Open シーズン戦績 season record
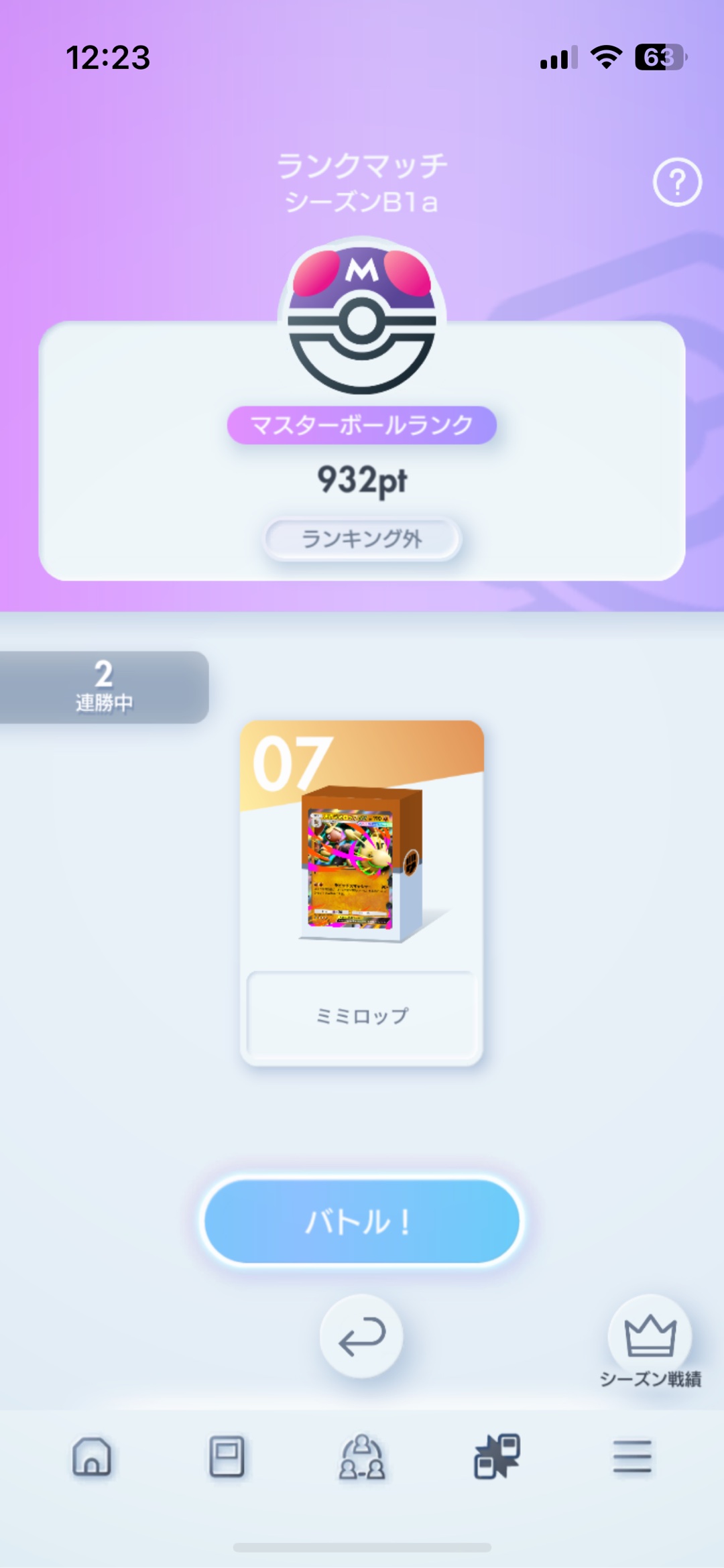Screen dimensions: 724x1568 650,1337
